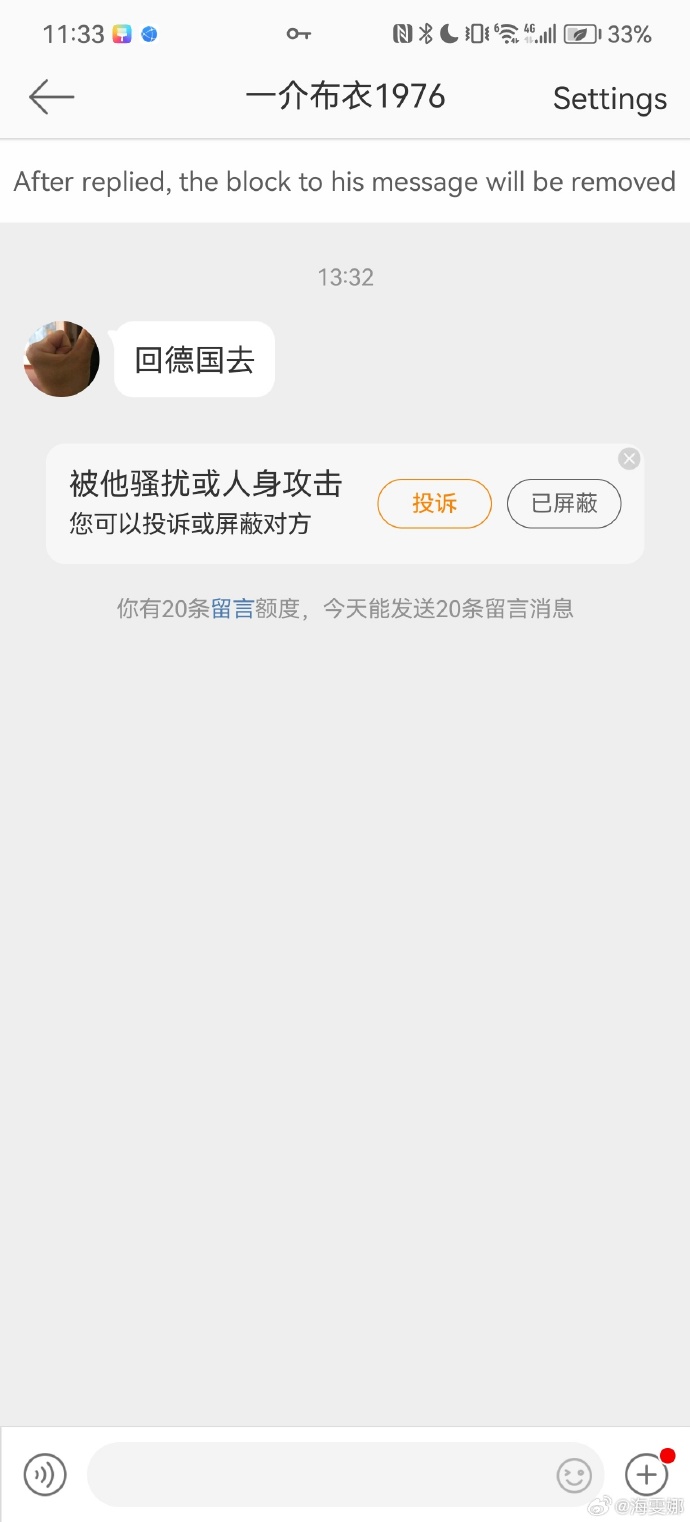Dismiss the harassment warning card
690x1522 pixels.
(x=629, y=459)
